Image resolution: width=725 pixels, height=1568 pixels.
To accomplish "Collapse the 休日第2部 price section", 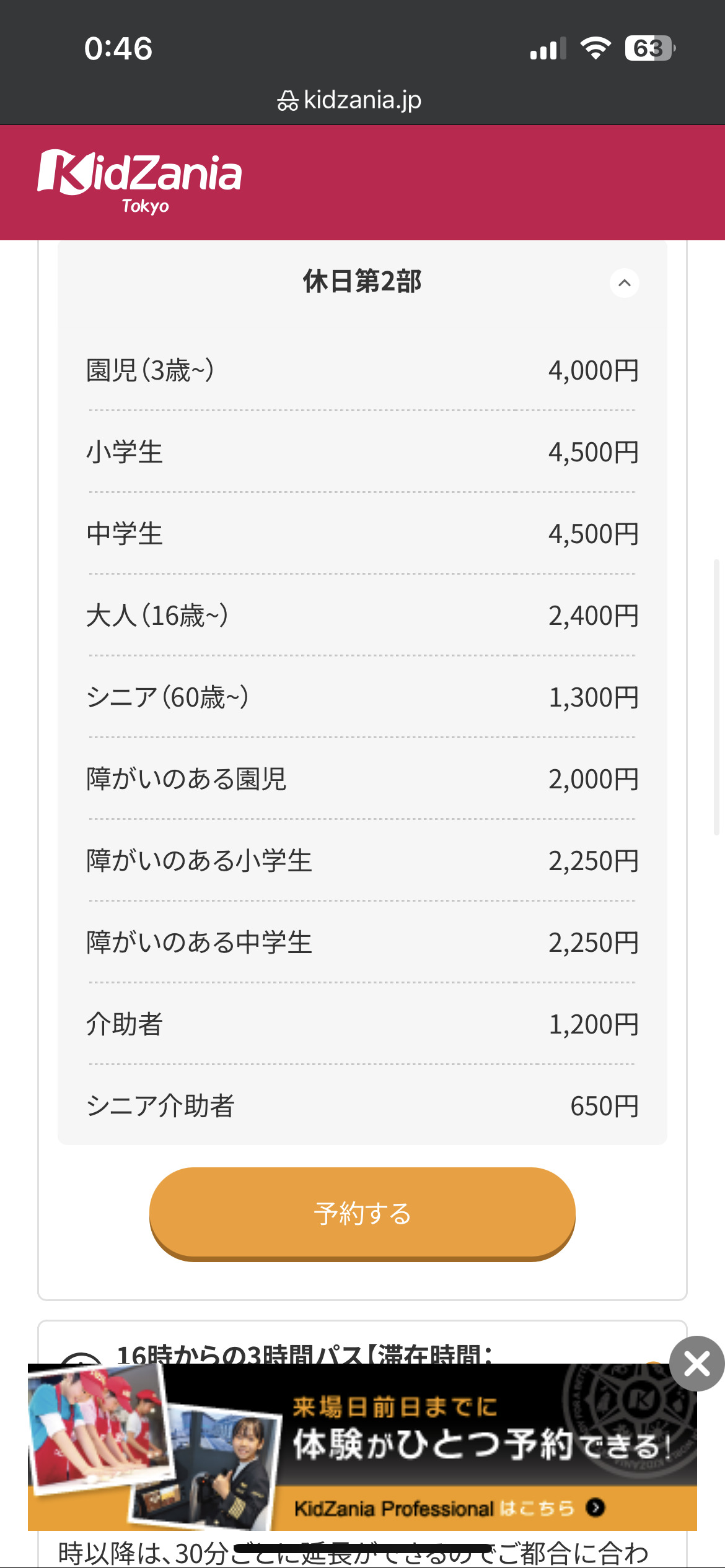I will (624, 283).
